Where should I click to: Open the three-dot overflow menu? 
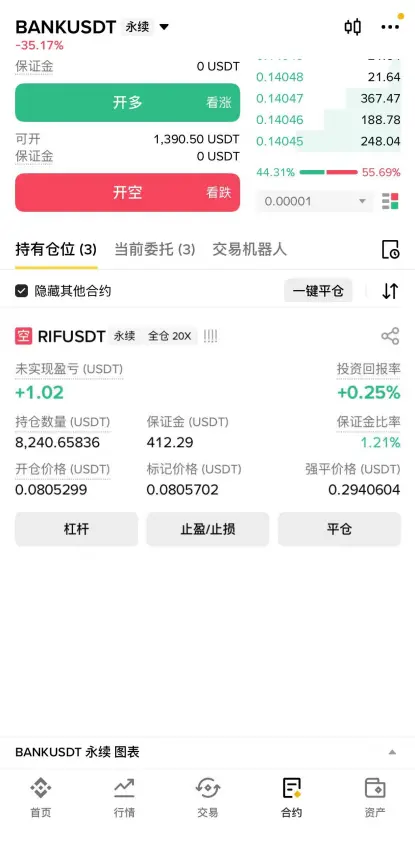pyautogui.click(x=390, y=27)
